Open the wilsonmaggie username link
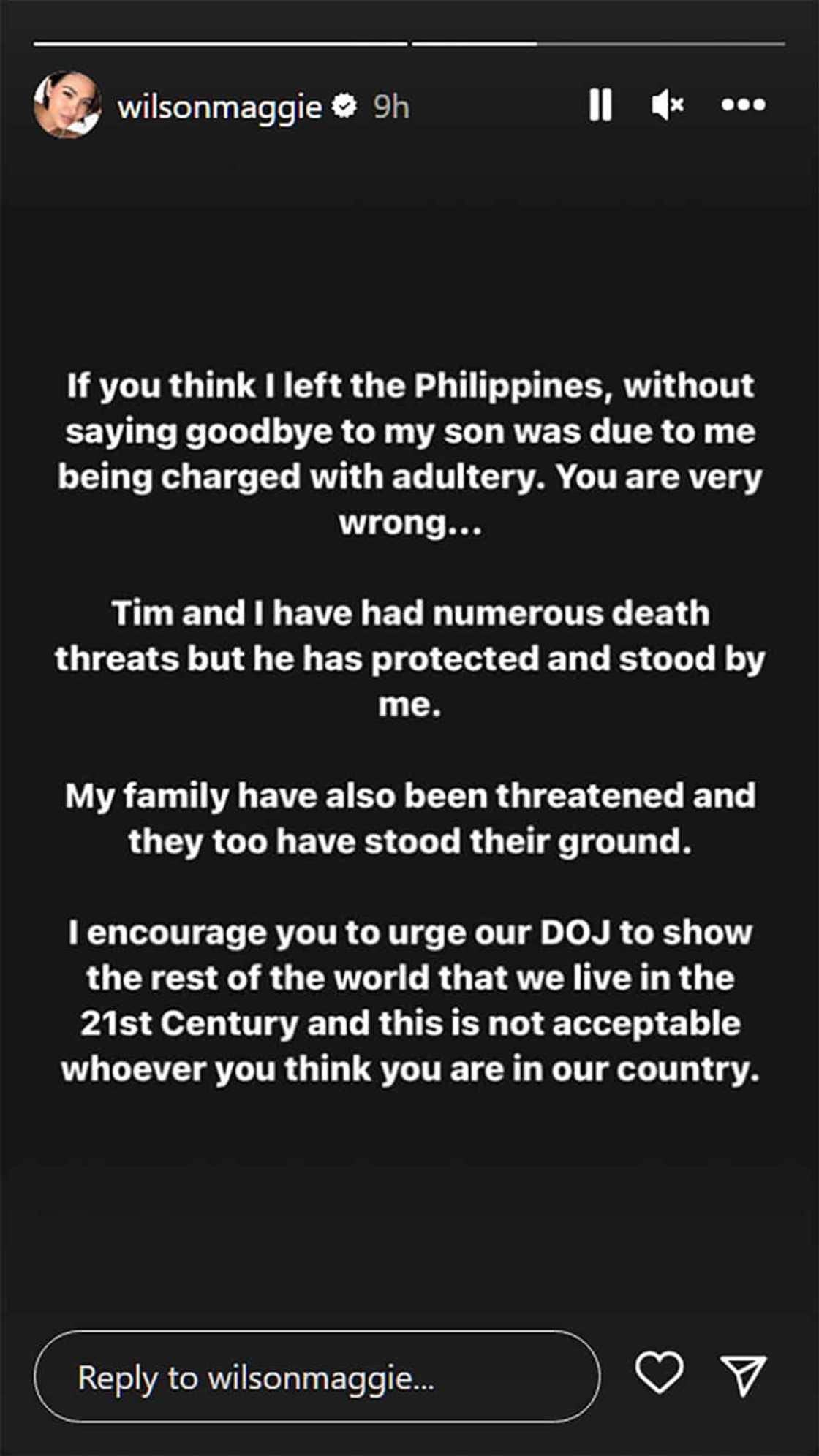 [219, 107]
